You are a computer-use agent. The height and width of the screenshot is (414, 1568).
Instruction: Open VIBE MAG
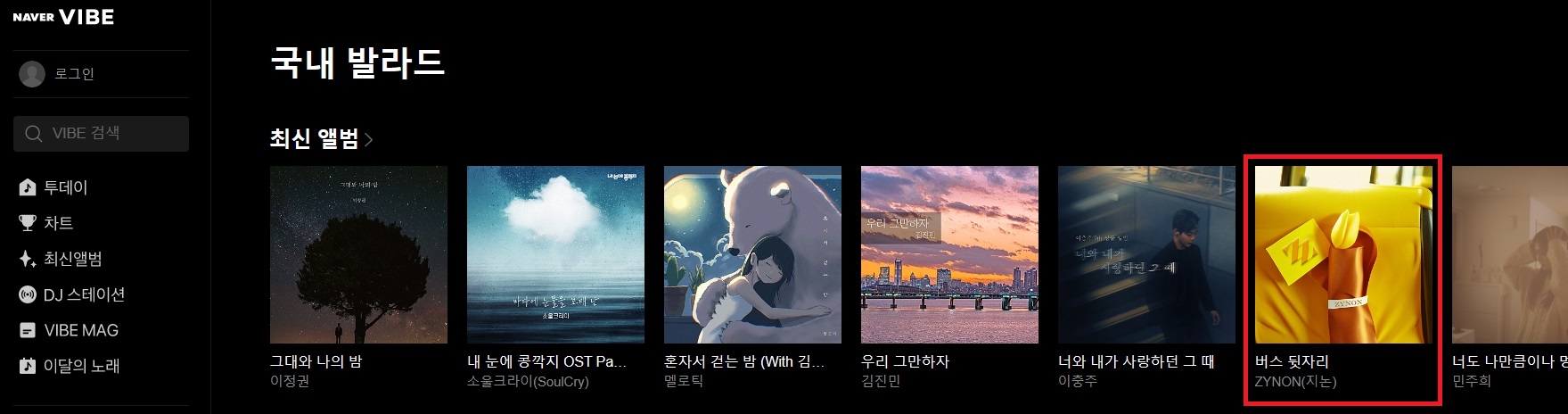click(80, 330)
